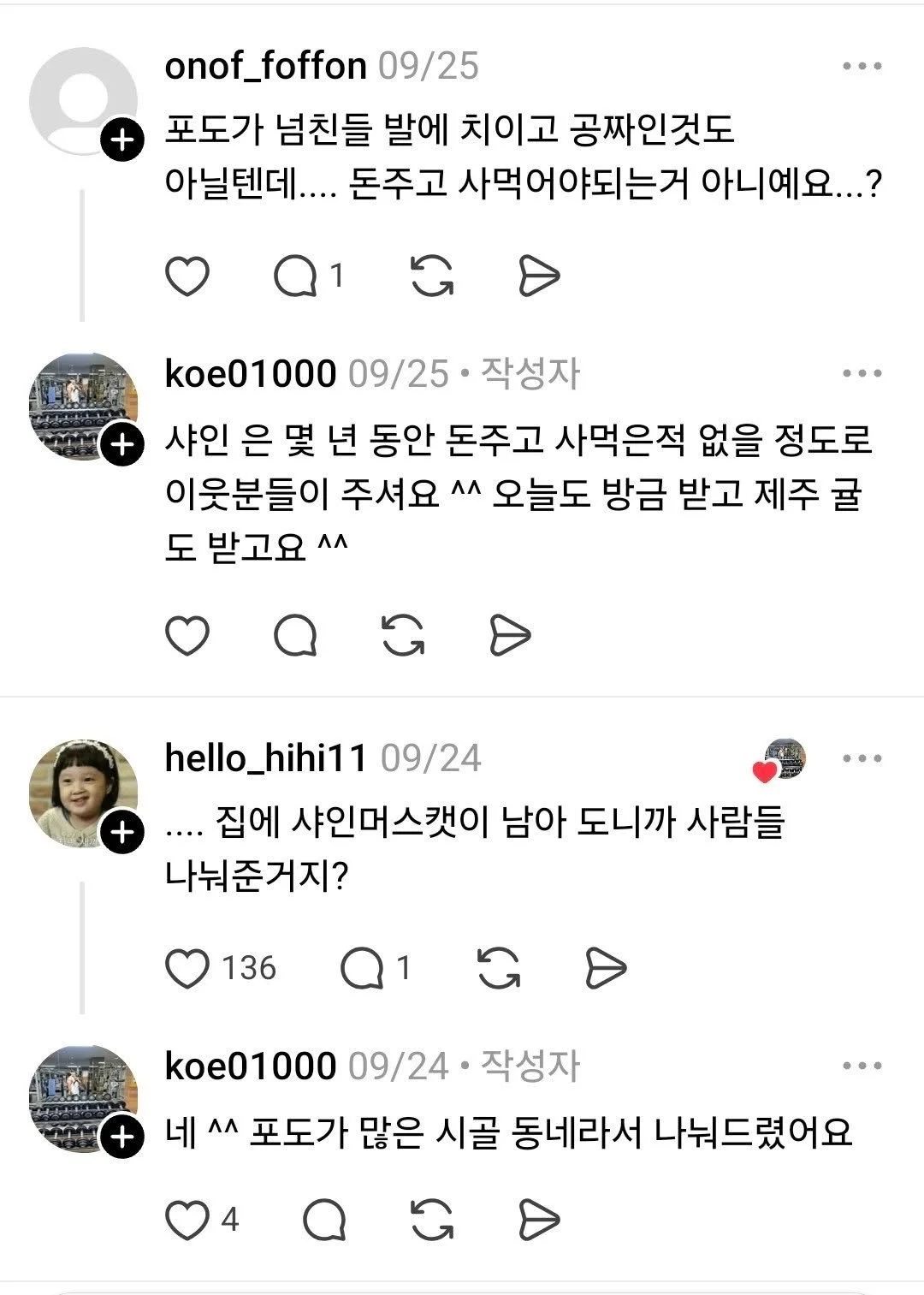This screenshot has width=924, height=1295.
Task: Like onof_foffon's comment
Action: (x=187, y=276)
